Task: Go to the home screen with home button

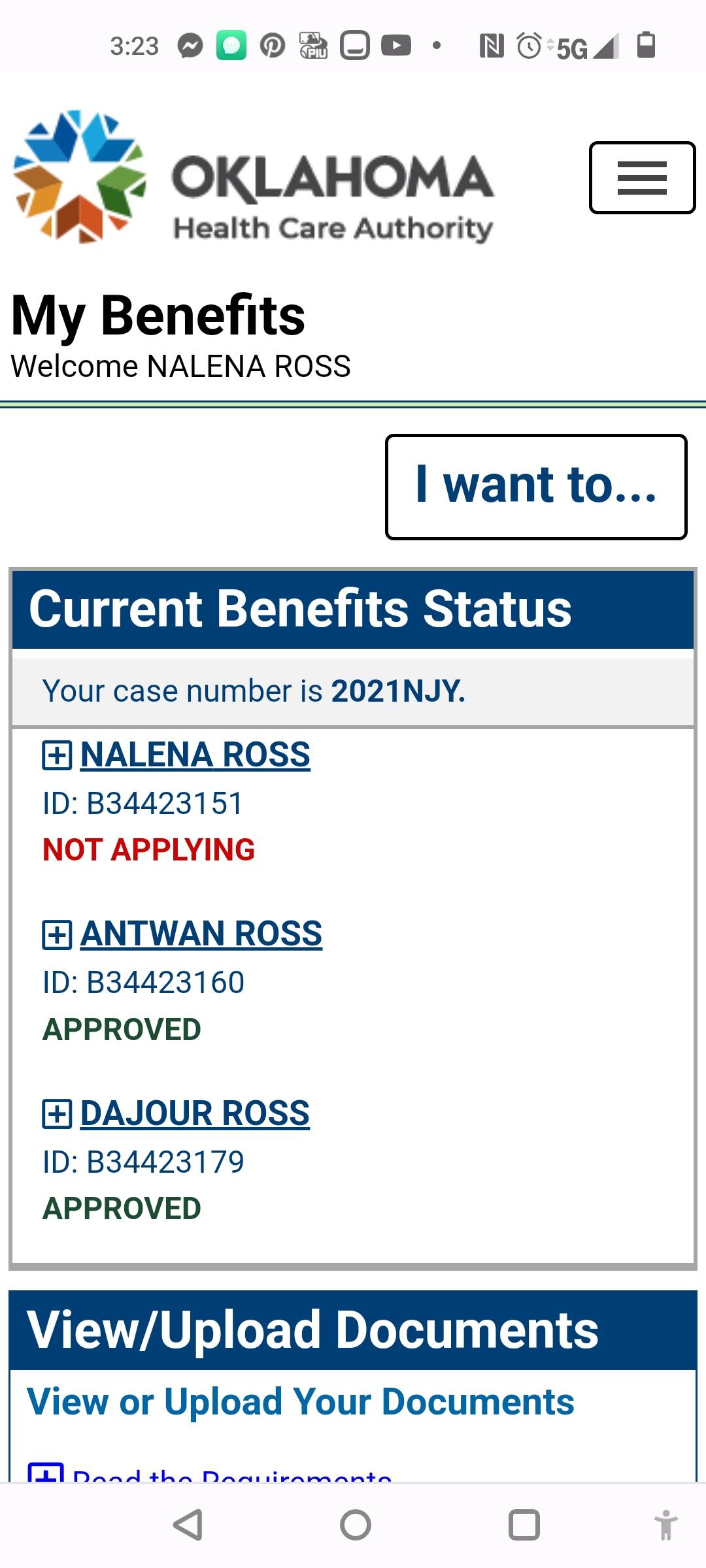Action: pyautogui.click(x=356, y=1526)
